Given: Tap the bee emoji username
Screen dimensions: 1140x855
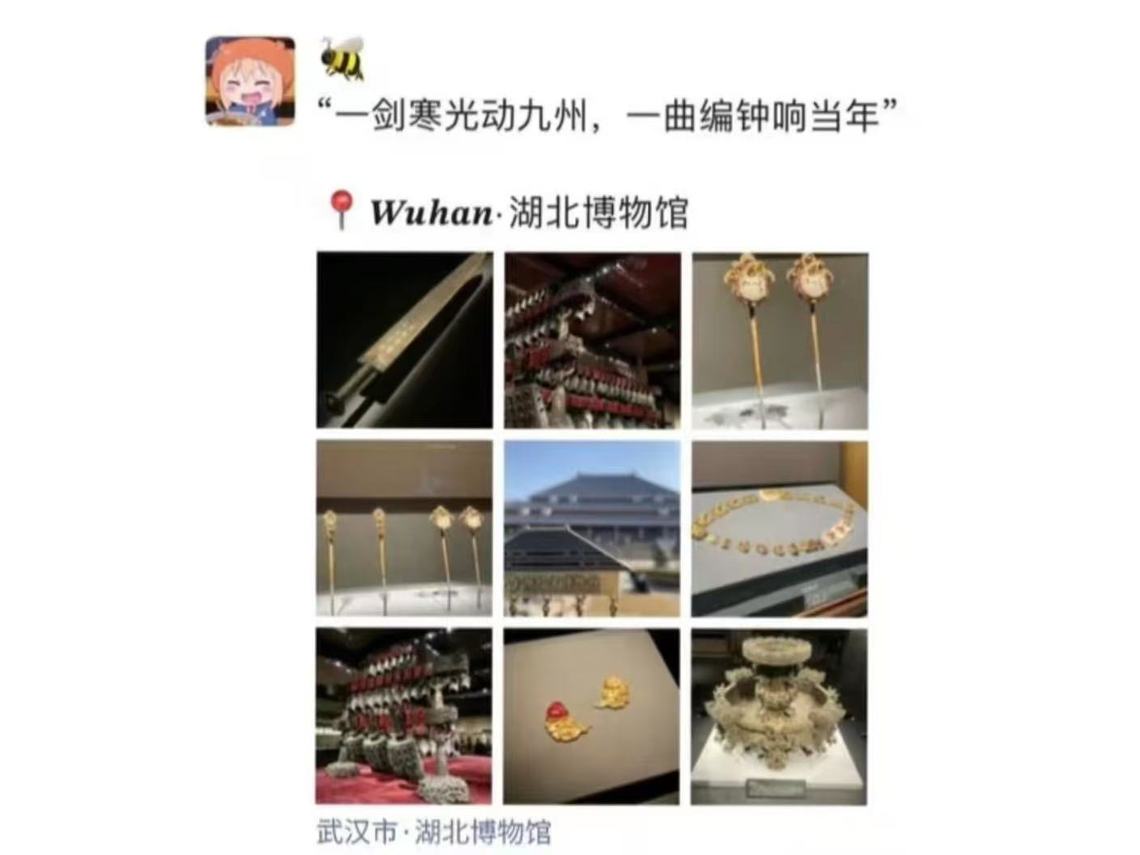Looking at the screenshot, I should [342, 59].
